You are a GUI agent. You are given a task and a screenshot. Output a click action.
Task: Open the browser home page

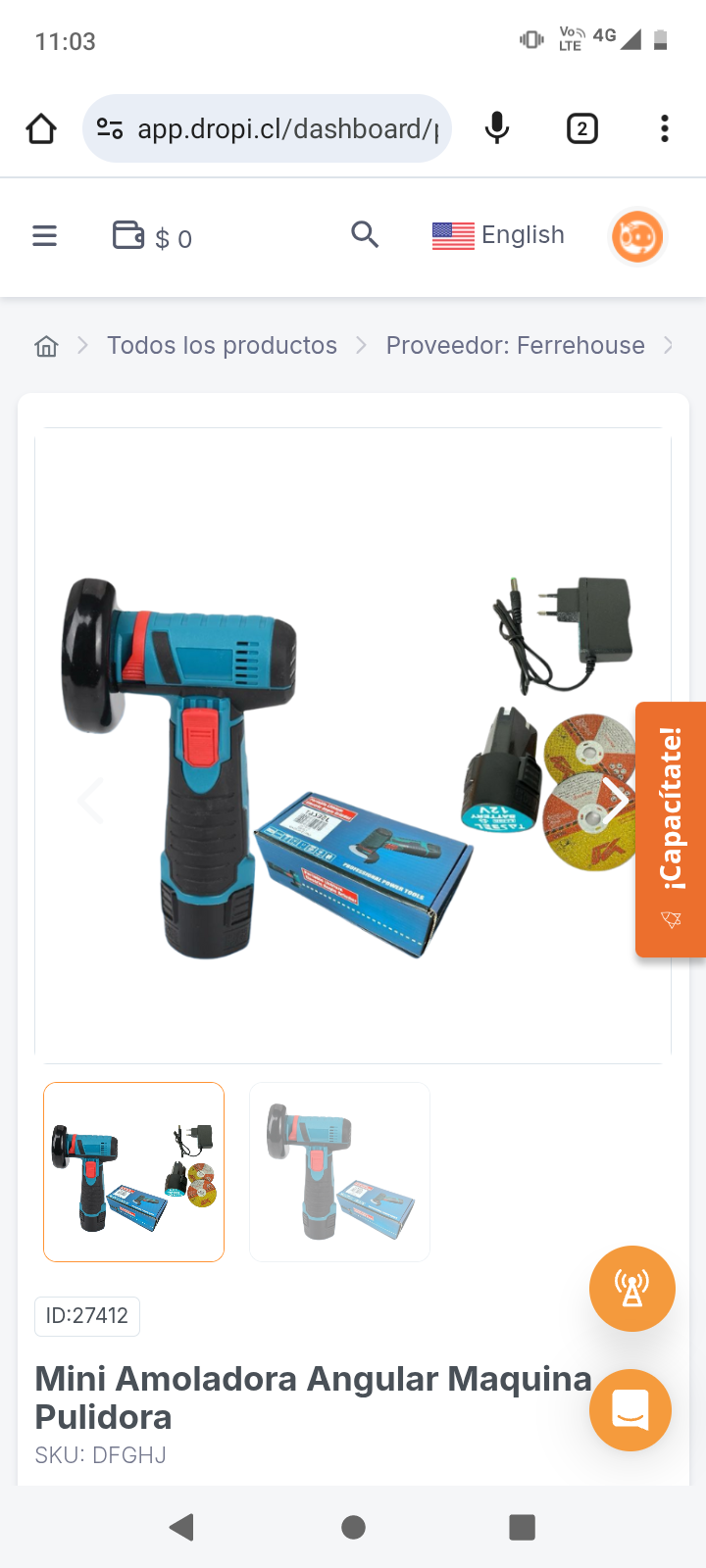(x=41, y=128)
